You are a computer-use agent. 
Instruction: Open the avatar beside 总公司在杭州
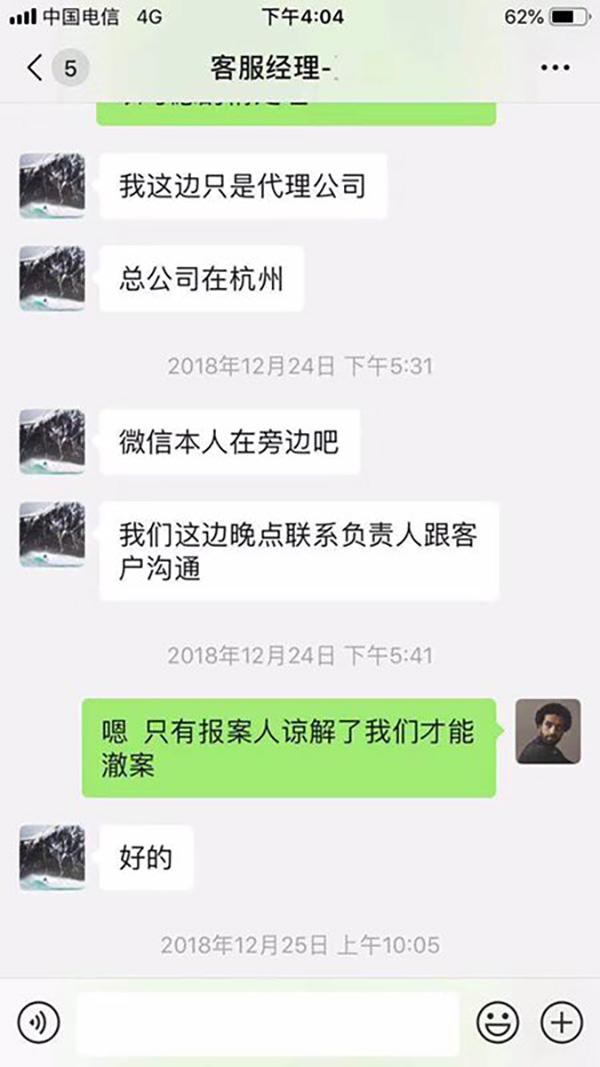coord(52,278)
